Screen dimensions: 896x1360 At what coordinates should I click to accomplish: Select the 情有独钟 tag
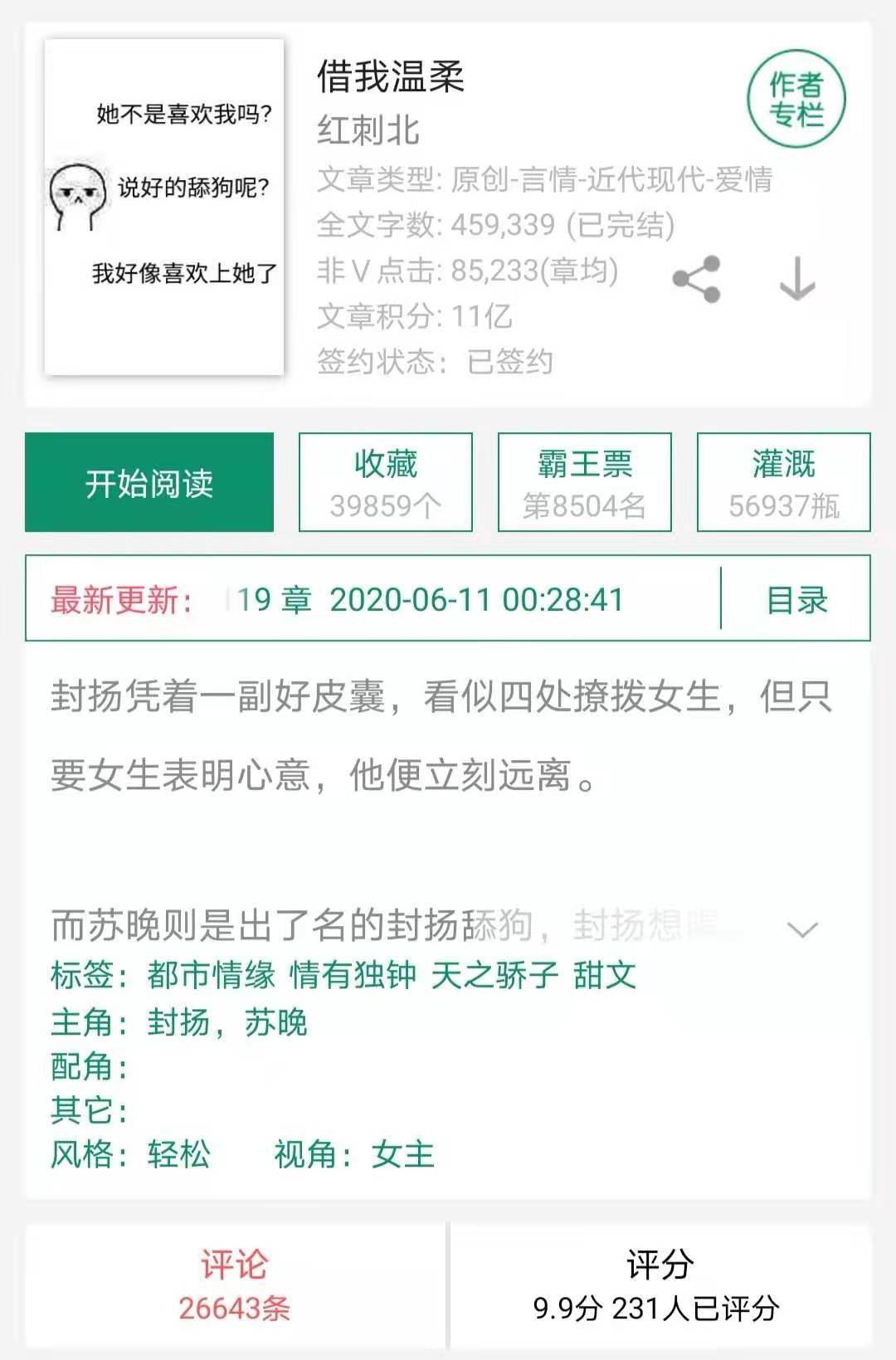pos(353,975)
